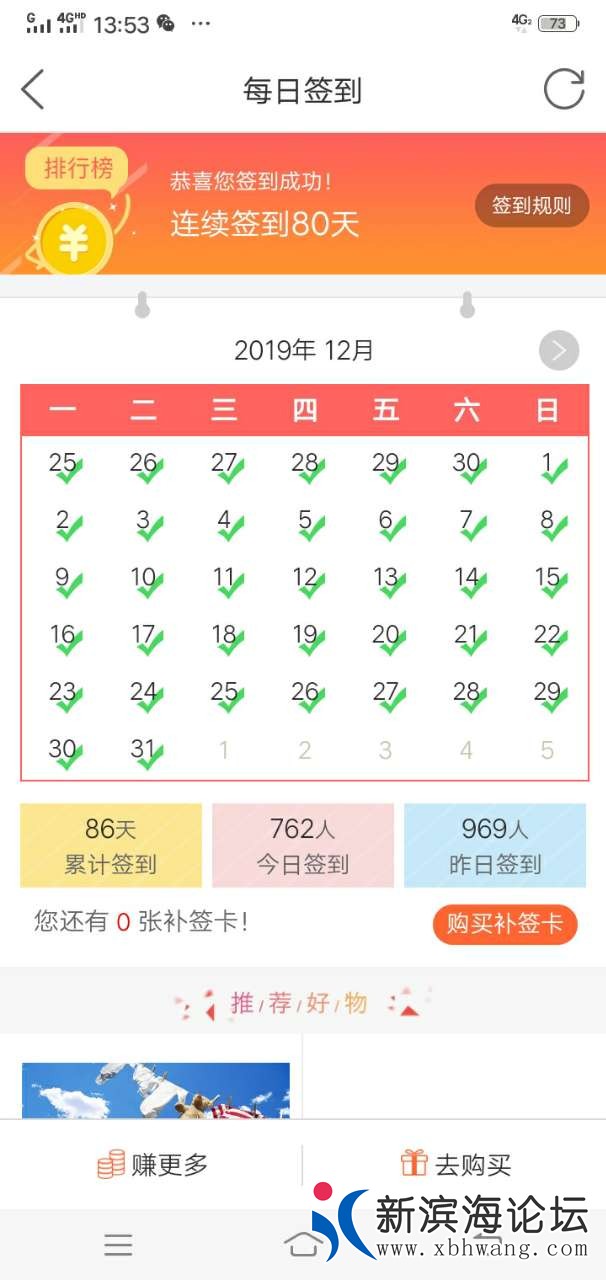The height and width of the screenshot is (1280, 606).
Task: Open the 排行榜 leaderboard
Action: click(x=77, y=169)
